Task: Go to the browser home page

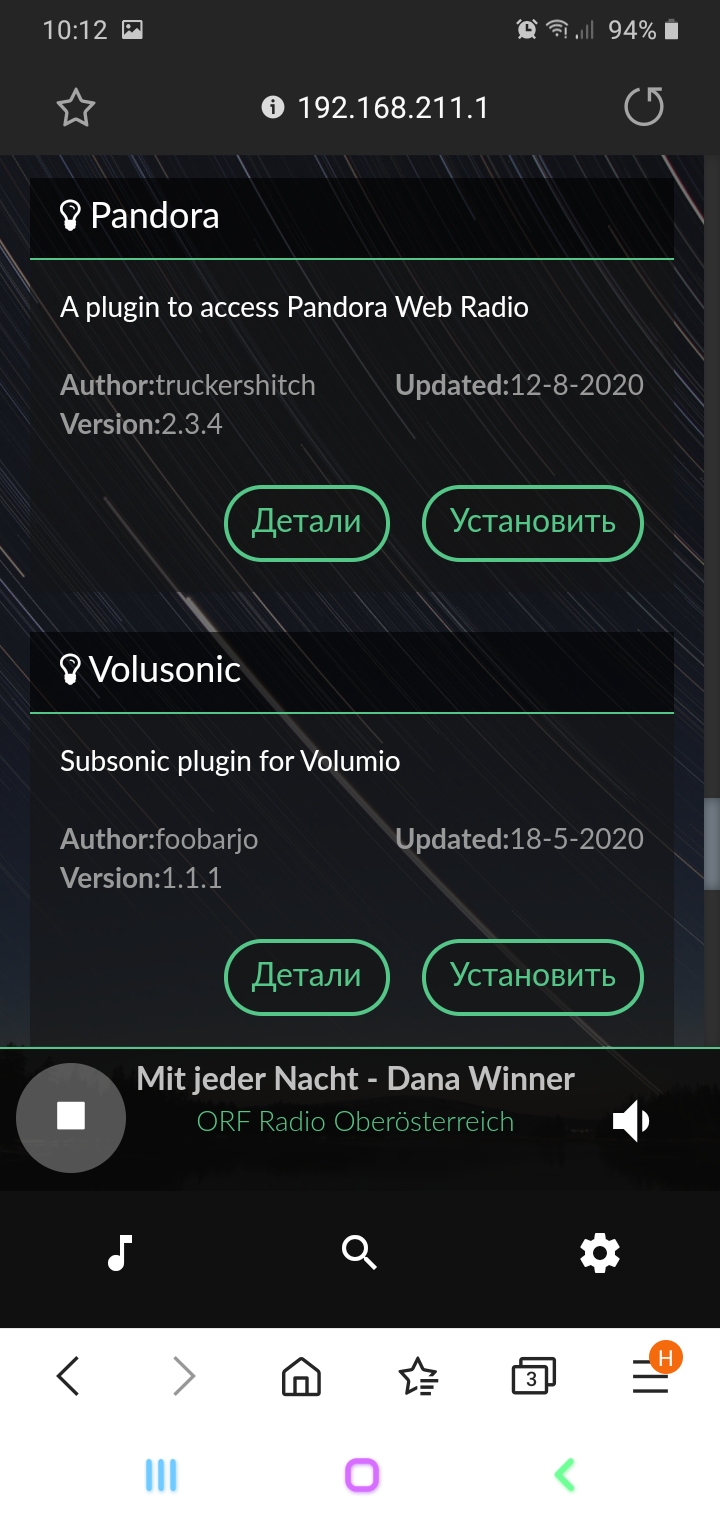Action: (301, 1378)
